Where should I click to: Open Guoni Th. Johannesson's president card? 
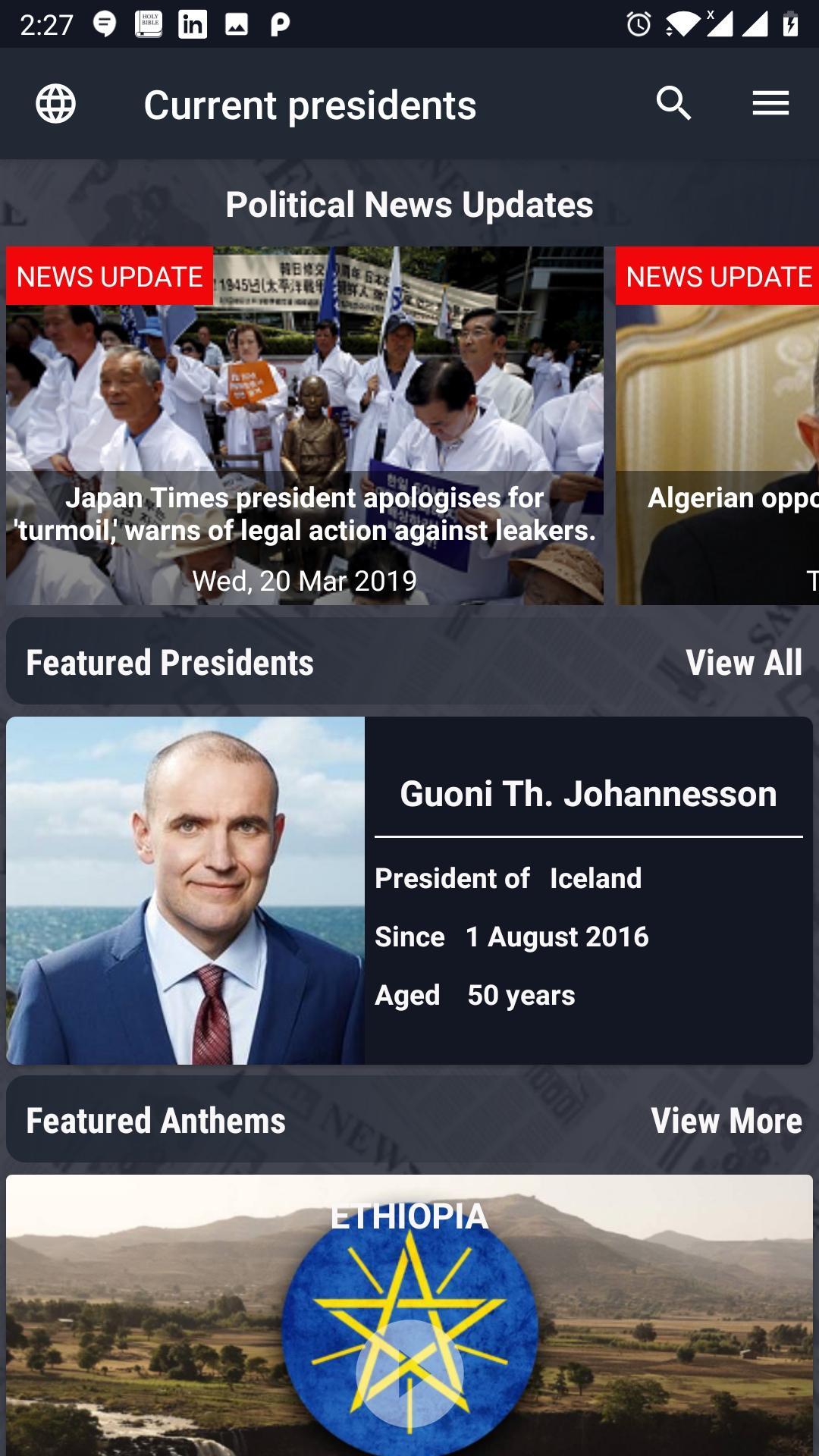[x=409, y=890]
